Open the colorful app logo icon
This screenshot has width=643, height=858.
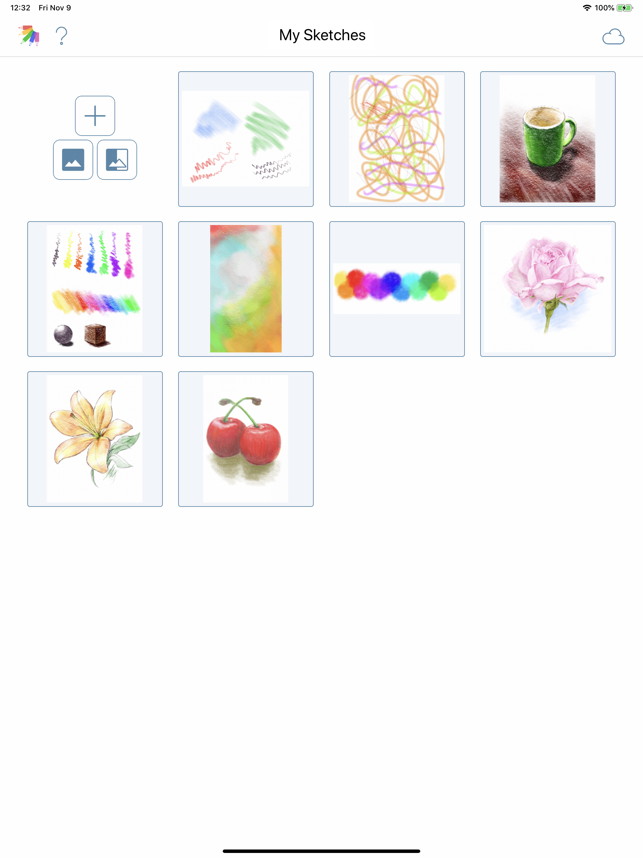pyautogui.click(x=30, y=36)
